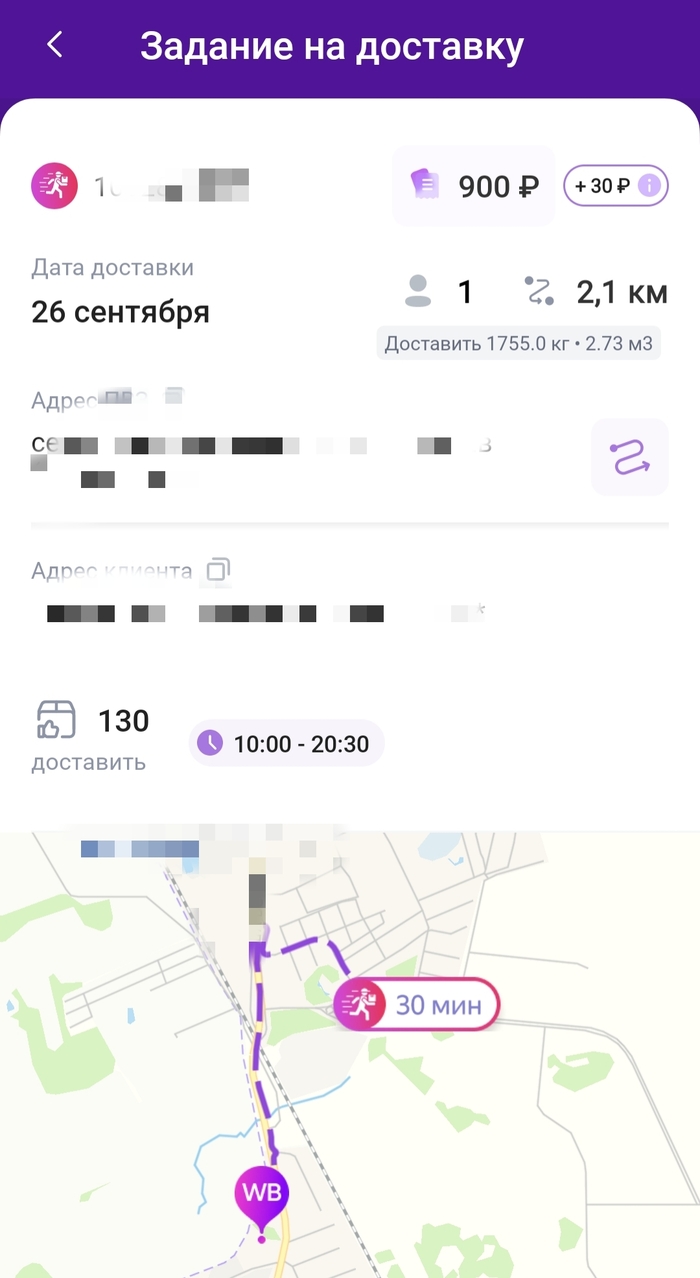
Task: Open the route button beside the pickup address
Action: 629,457
